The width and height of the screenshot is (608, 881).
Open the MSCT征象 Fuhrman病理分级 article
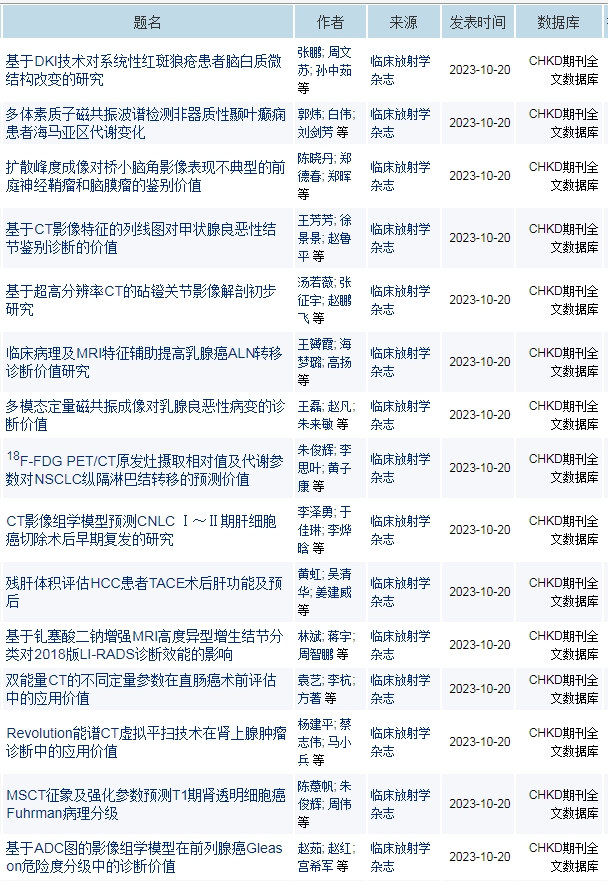pos(143,804)
